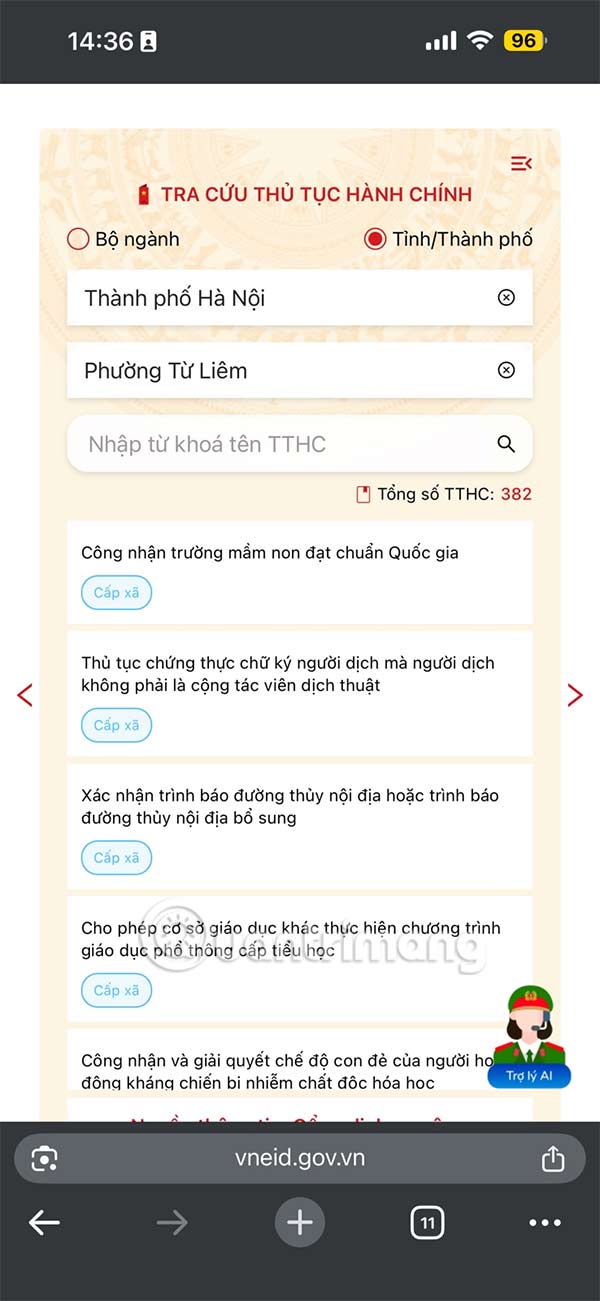Image resolution: width=600 pixels, height=1301 pixels.
Task: Select the Bộ ngành radio option
Action: click(x=78, y=239)
